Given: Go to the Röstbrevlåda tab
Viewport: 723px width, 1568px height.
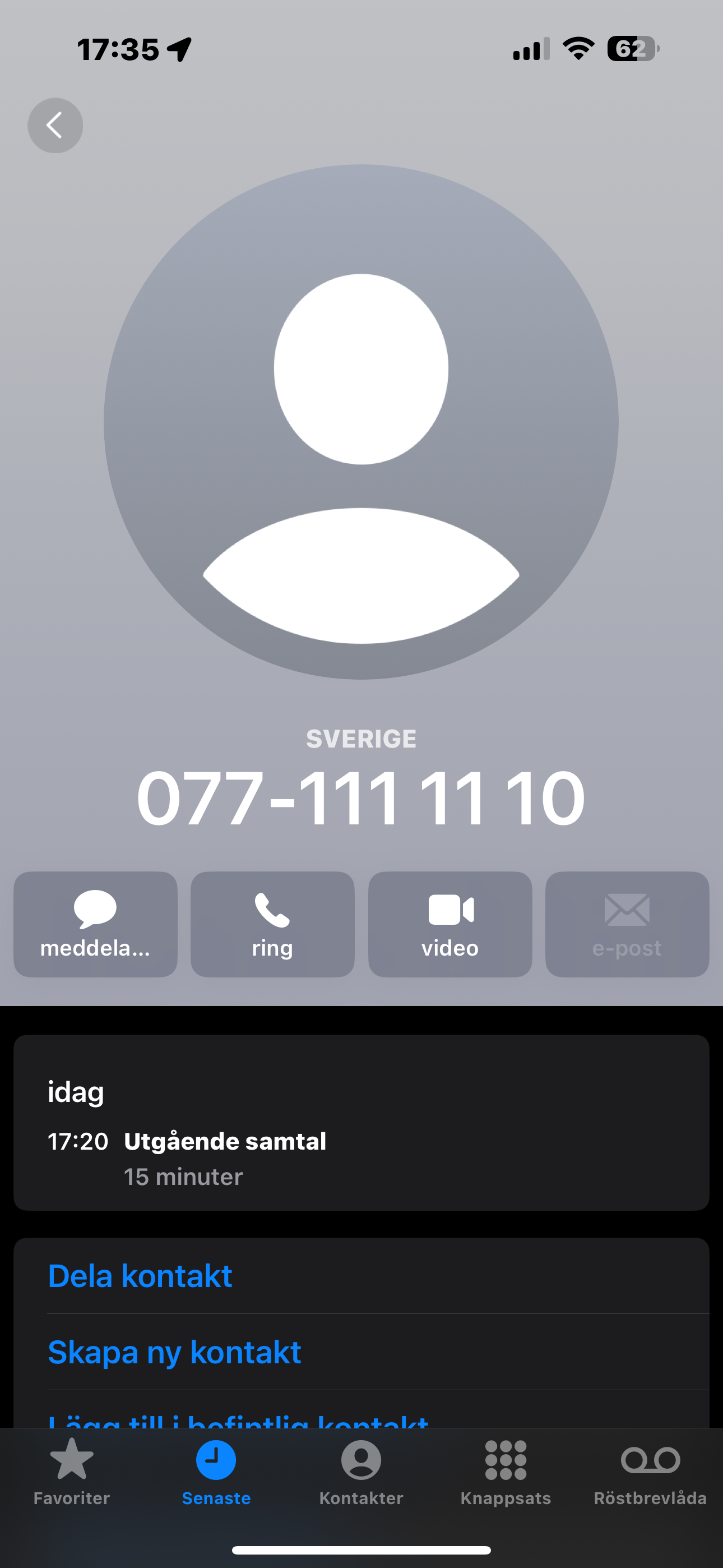Looking at the screenshot, I should pos(651,1472).
